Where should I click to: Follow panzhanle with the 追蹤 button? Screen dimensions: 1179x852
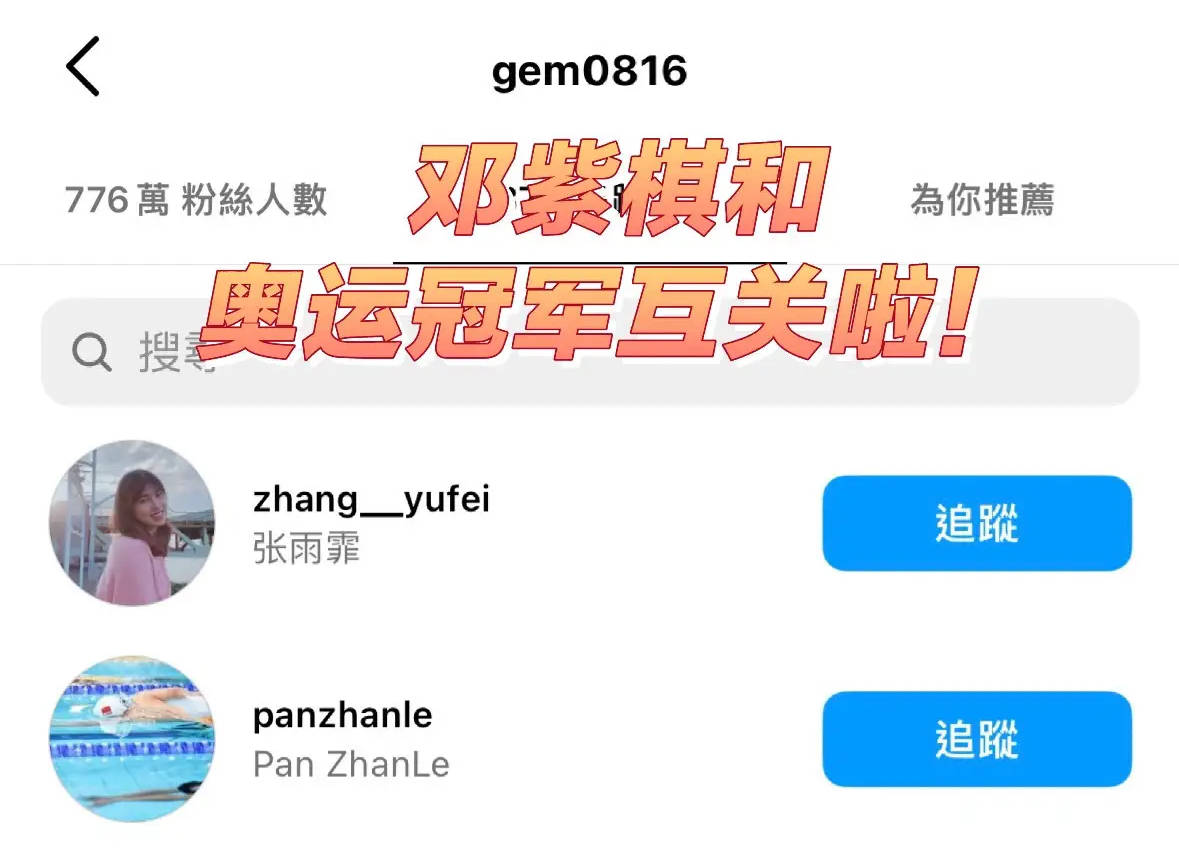[976, 739]
